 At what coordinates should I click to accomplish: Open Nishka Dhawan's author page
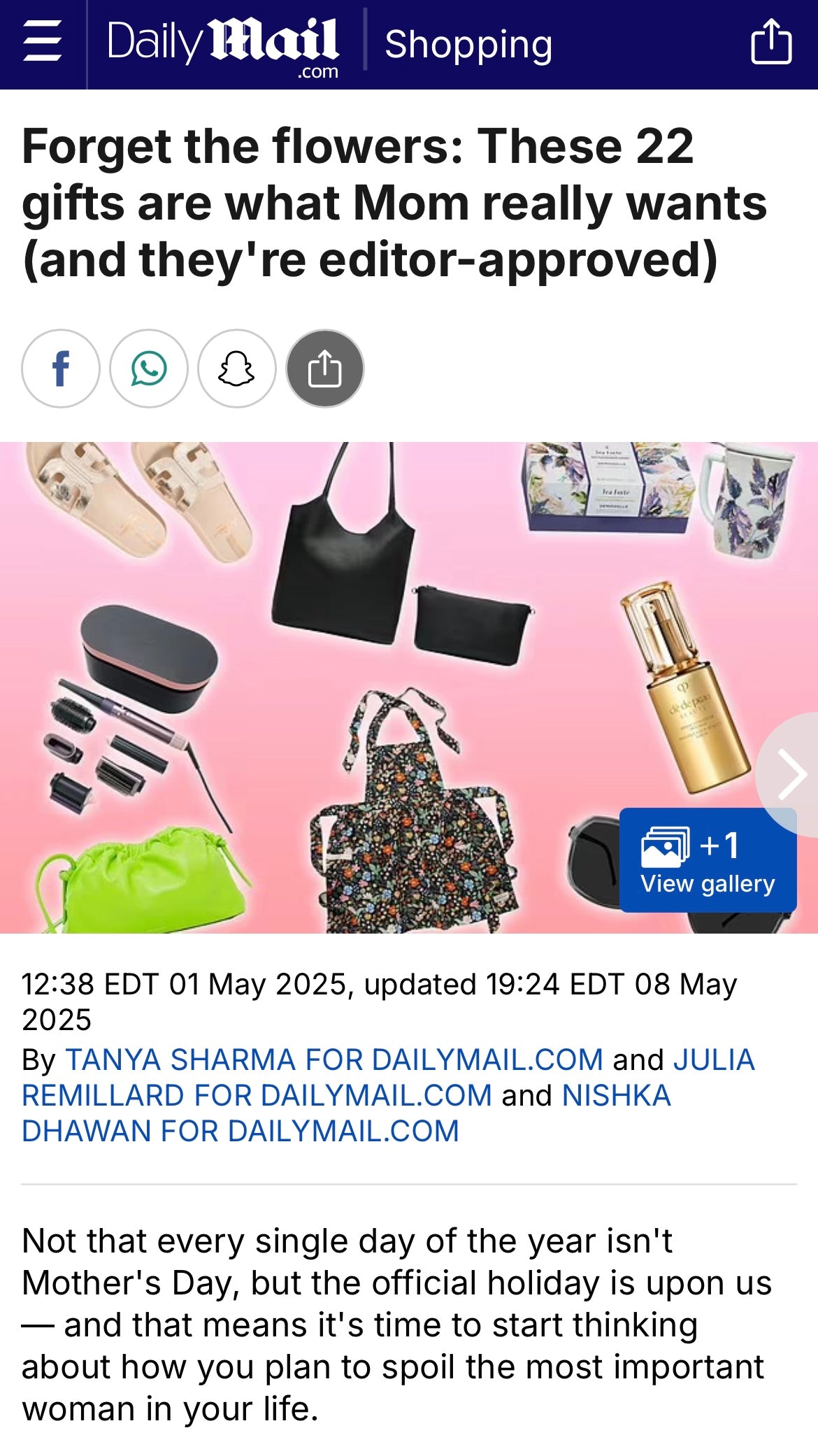click(240, 1131)
